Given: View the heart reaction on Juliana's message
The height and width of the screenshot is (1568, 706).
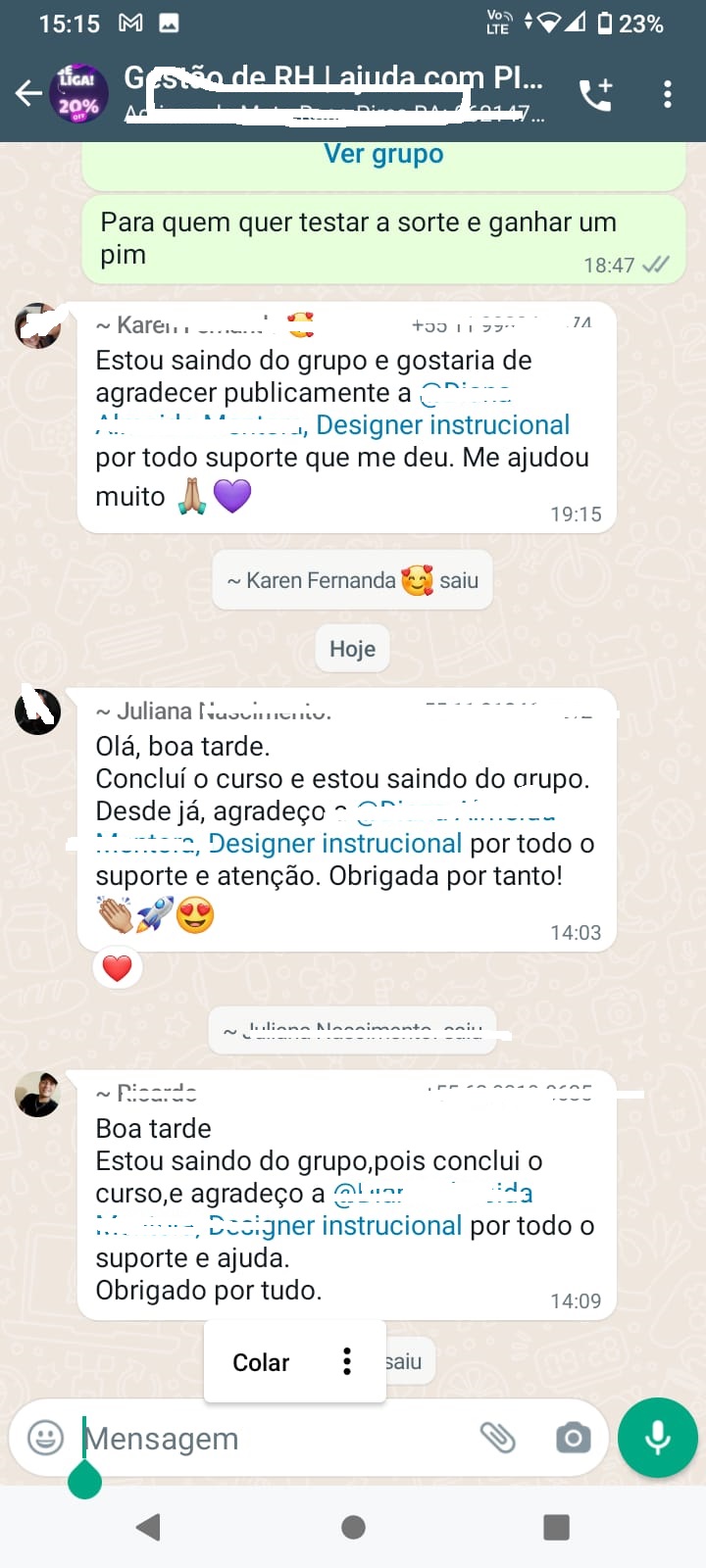Looking at the screenshot, I should point(118,968).
